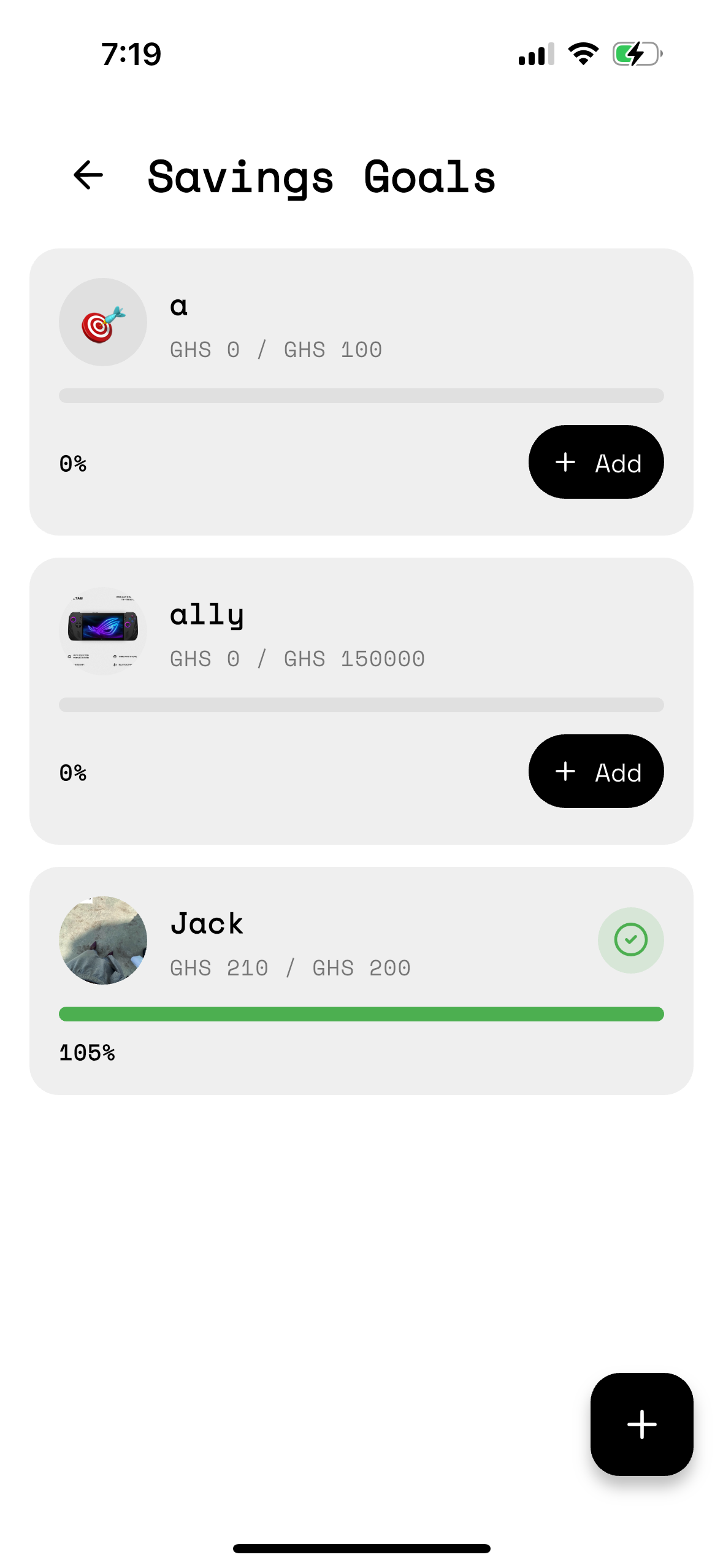723x1568 pixels.
Task: Tap the clock showing 7:19
Action: point(130,54)
